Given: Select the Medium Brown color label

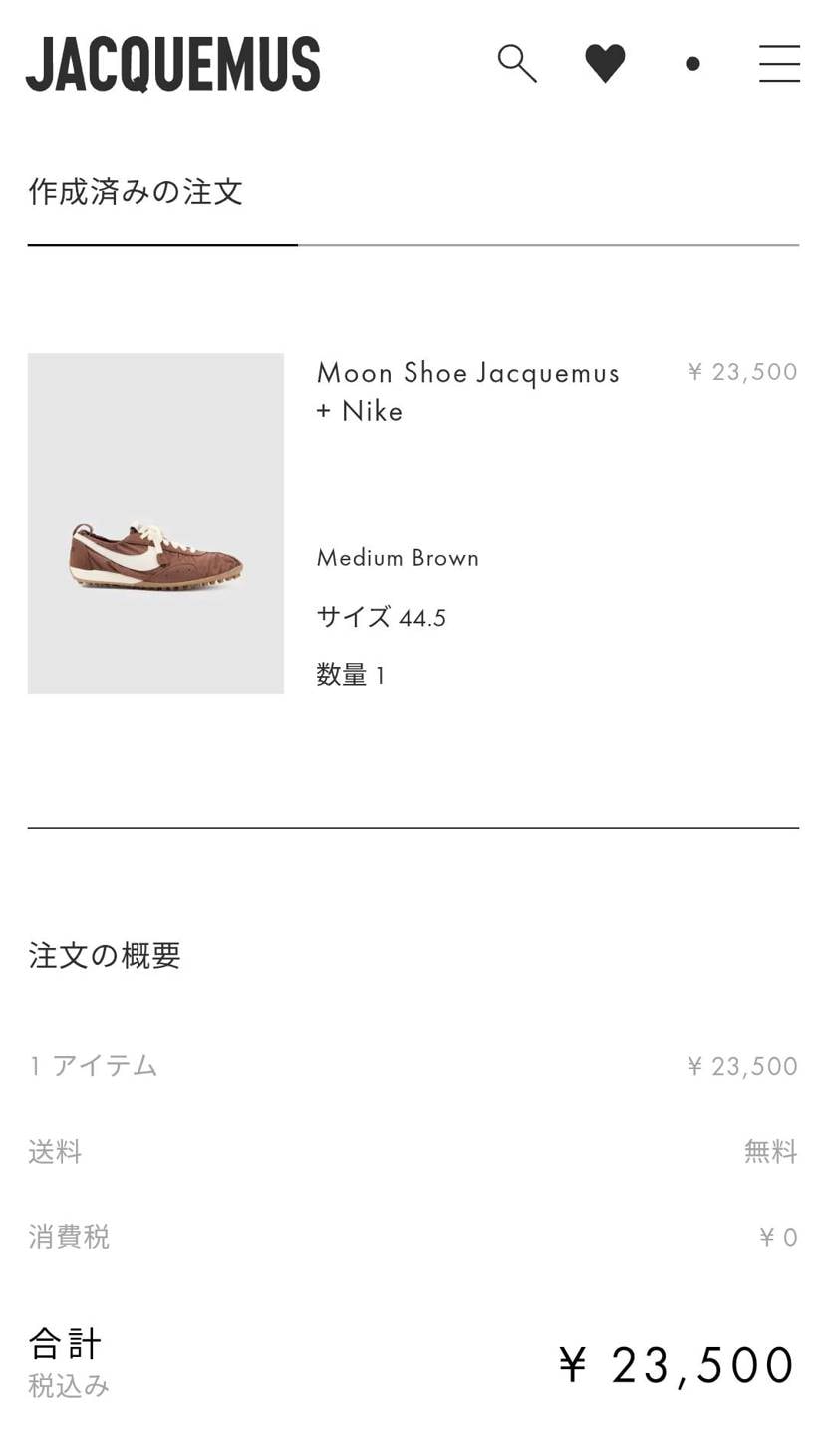Looking at the screenshot, I should (x=397, y=557).
